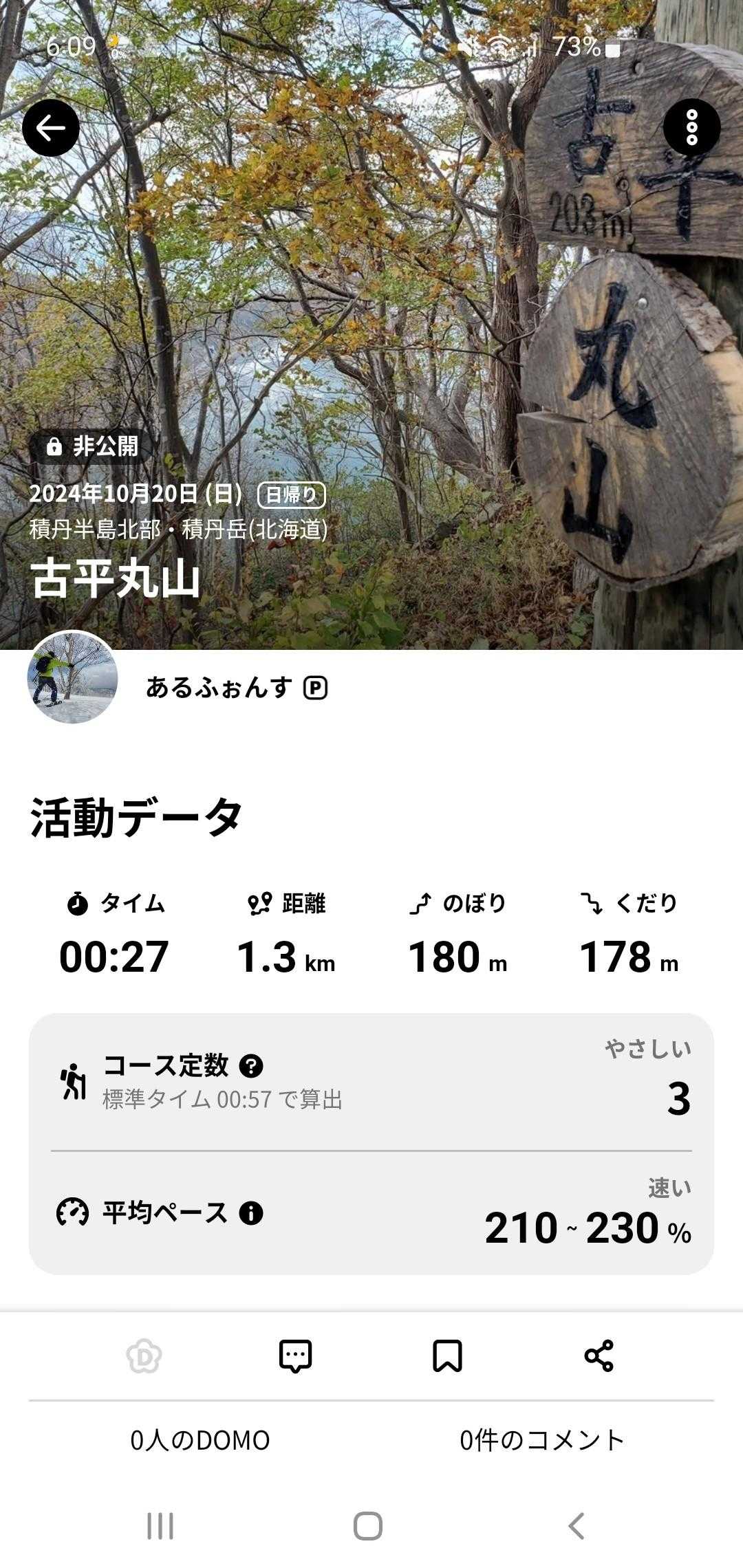Open あるふぉんす's profile picture
This screenshot has height=1568, width=743.
point(72,678)
